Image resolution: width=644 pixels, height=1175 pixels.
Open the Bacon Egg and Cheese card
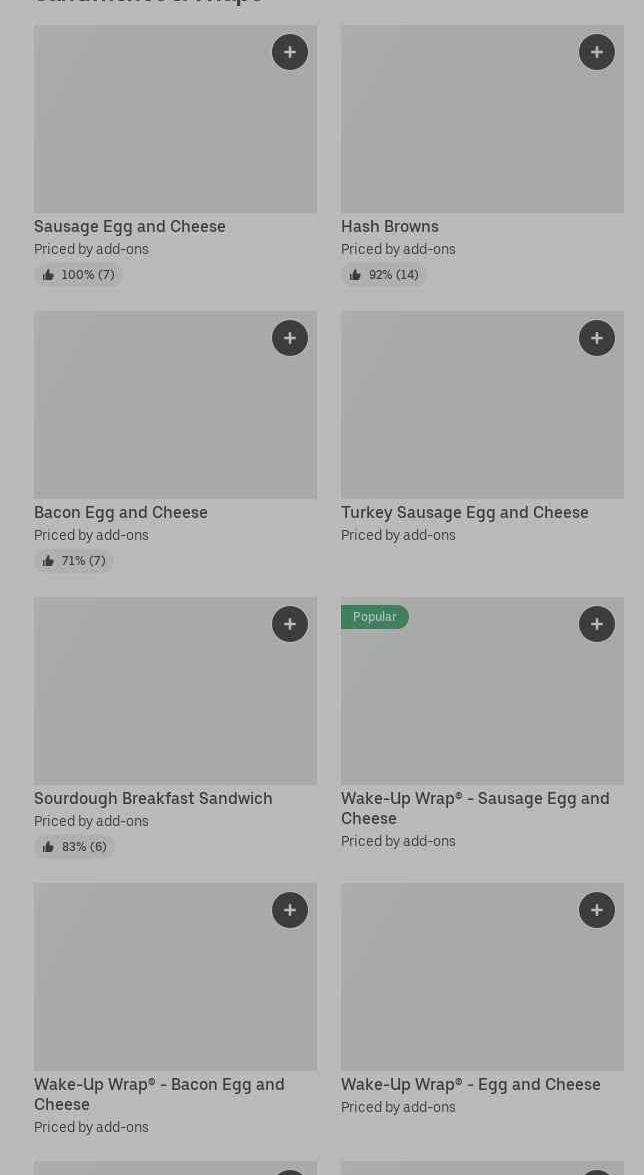pyautogui.click(x=175, y=442)
